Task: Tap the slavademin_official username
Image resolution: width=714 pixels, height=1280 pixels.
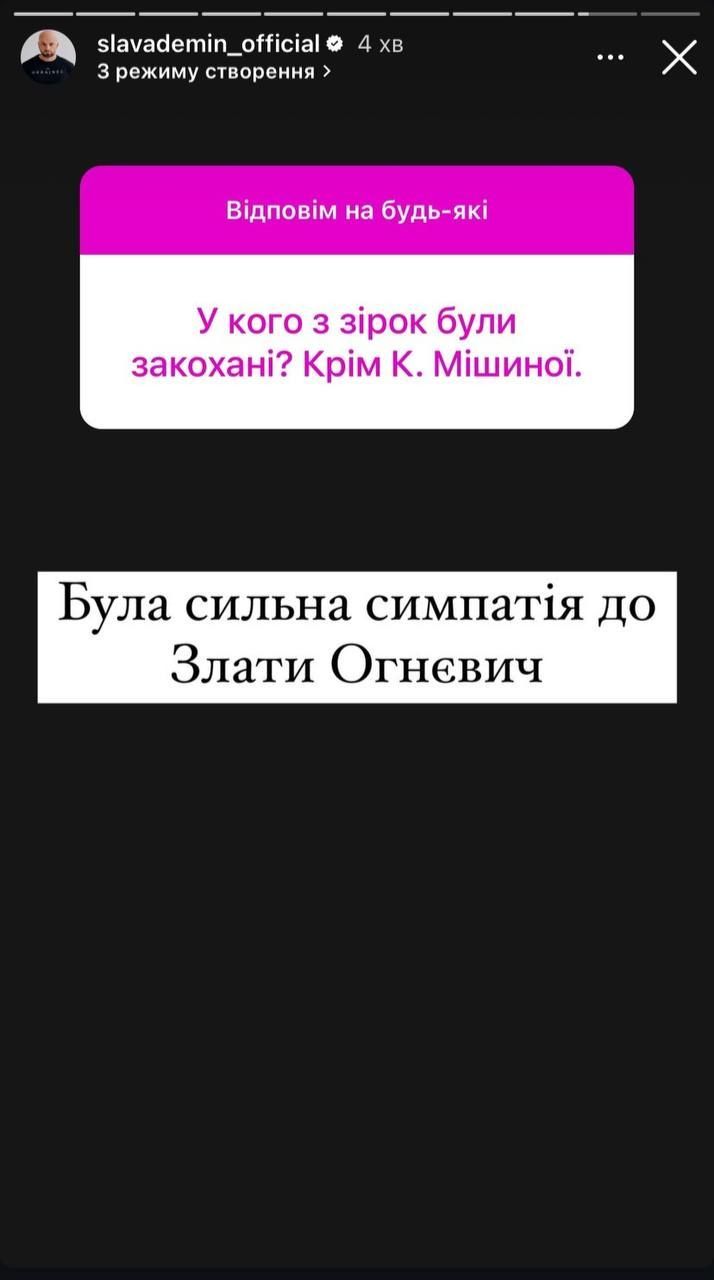Action: point(208,44)
